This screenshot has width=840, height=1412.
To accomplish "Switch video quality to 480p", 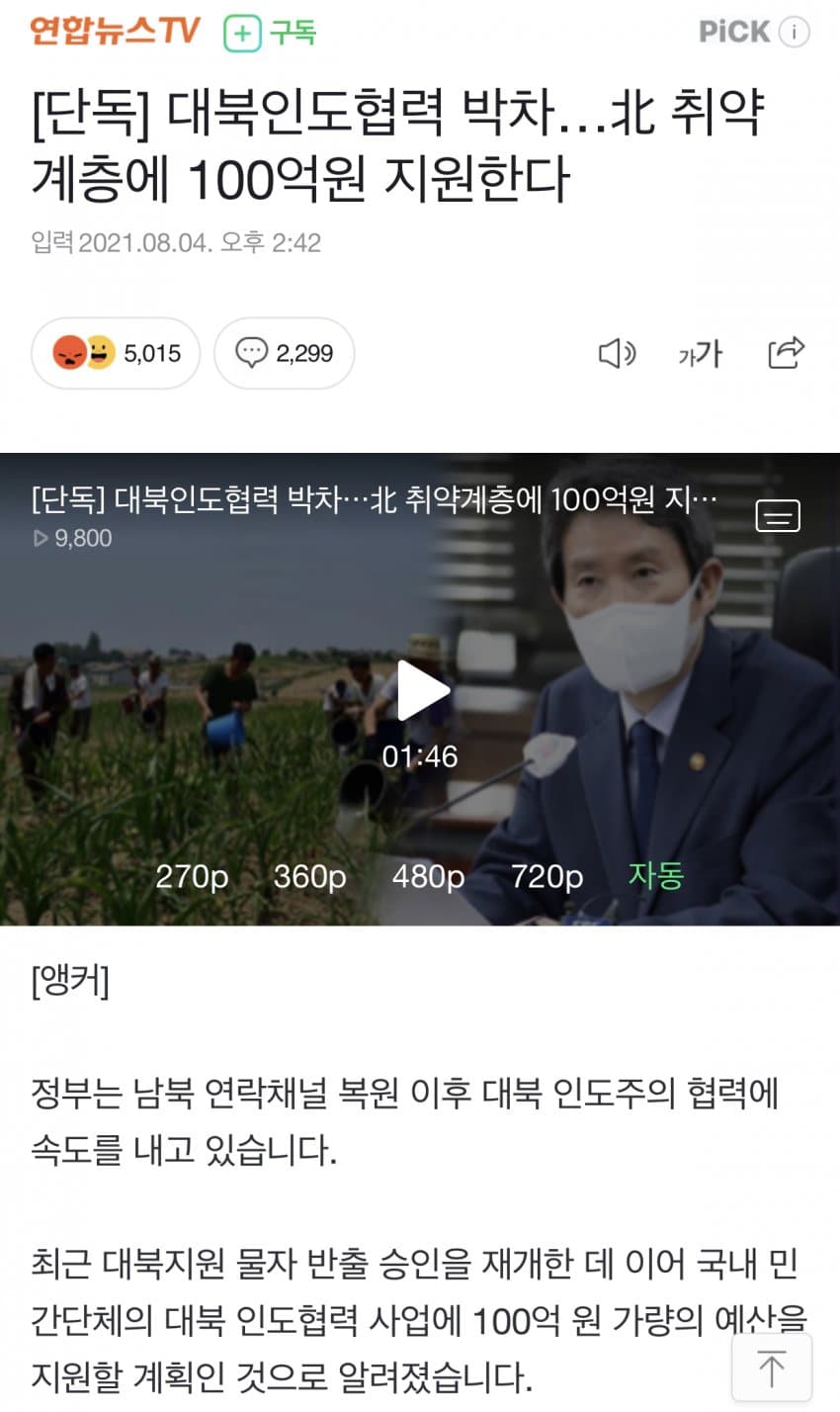I will point(428,876).
